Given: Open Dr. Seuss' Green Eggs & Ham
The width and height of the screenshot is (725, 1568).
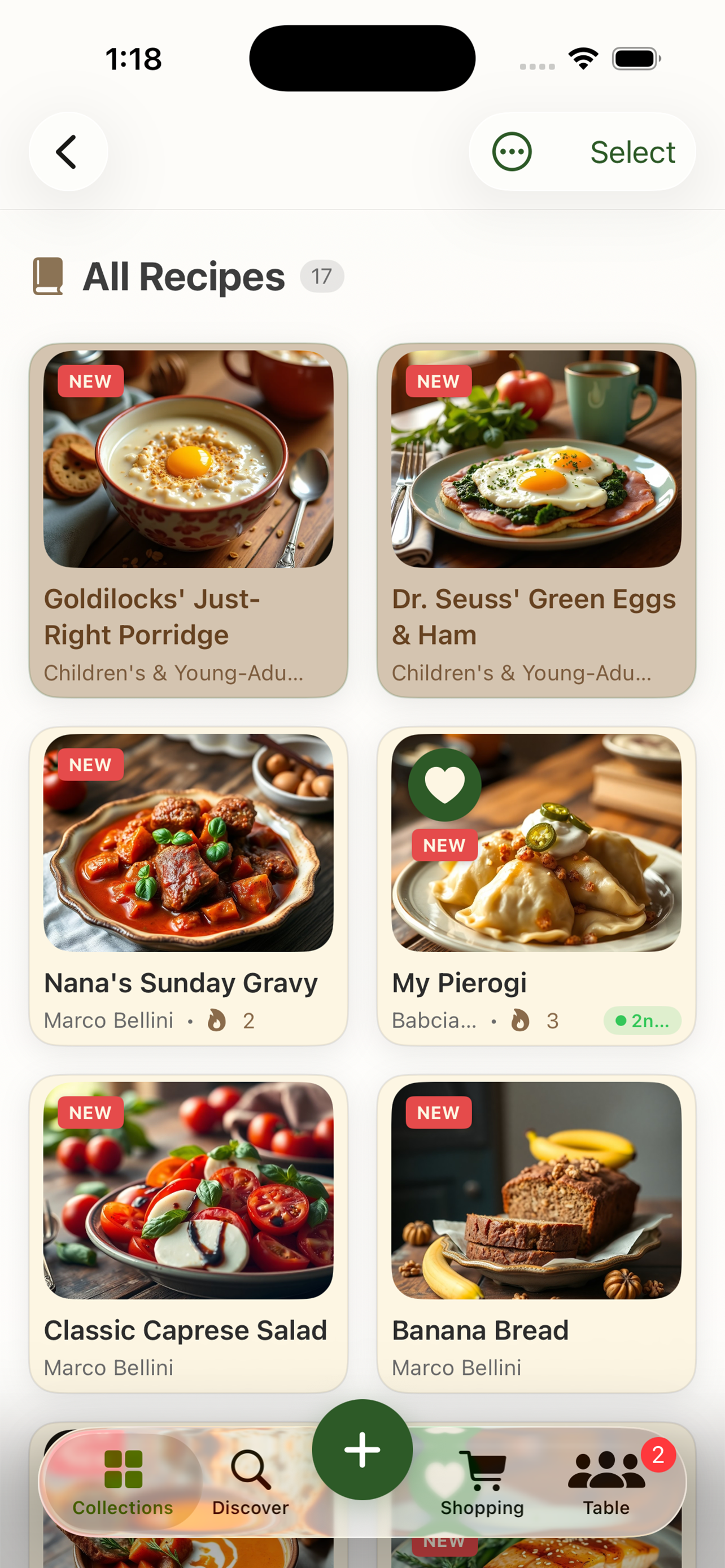Looking at the screenshot, I should click(536, 520).
